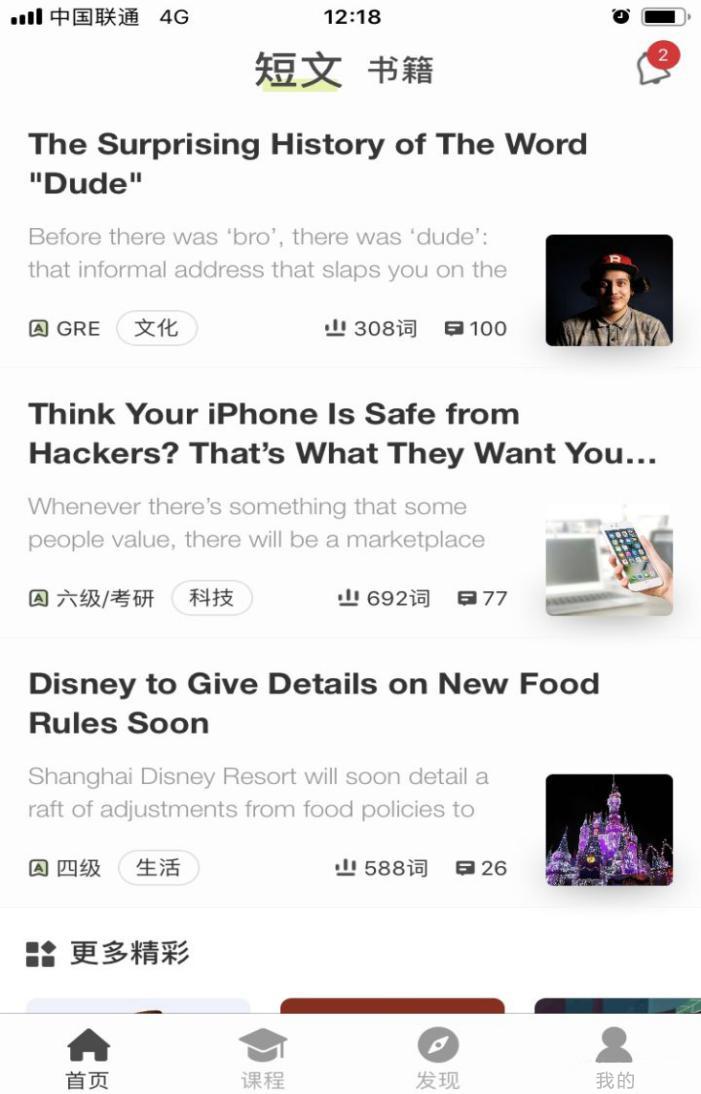The width and height of the screenshot is (701, 1094).
Task: Open the Disney new food rules article
Action: [x=313, y=703]
